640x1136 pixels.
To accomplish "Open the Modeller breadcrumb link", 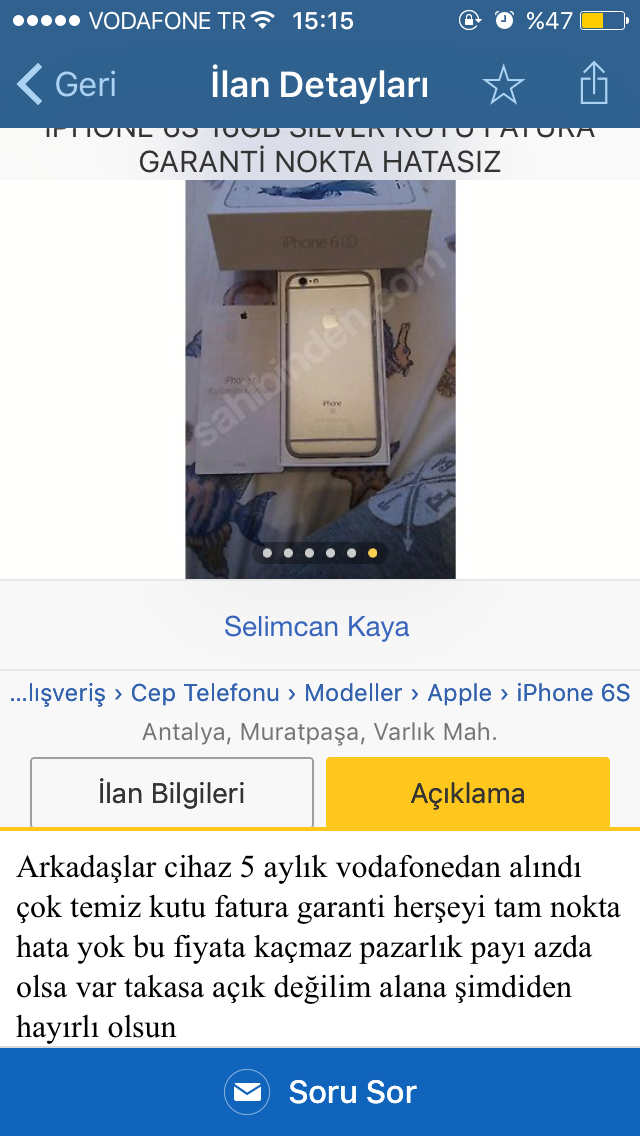I will point(353,693).
